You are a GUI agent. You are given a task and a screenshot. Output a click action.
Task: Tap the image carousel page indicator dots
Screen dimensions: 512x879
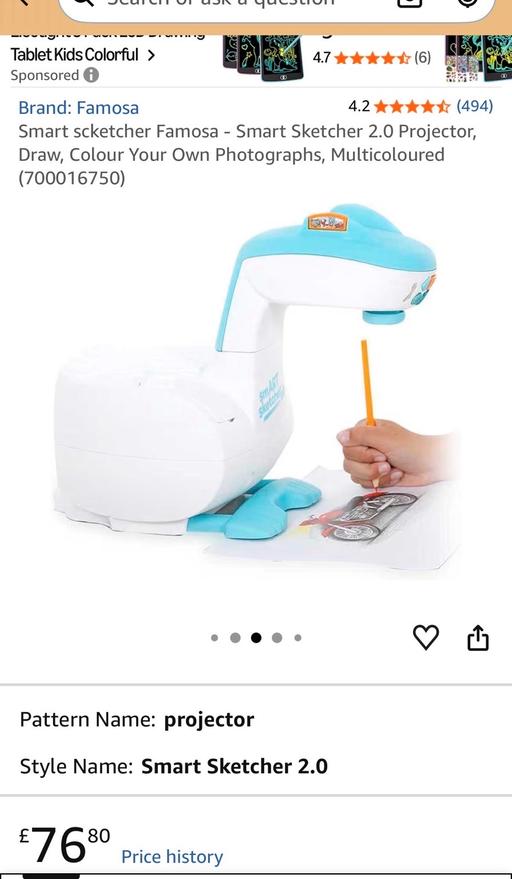[256, 637]
